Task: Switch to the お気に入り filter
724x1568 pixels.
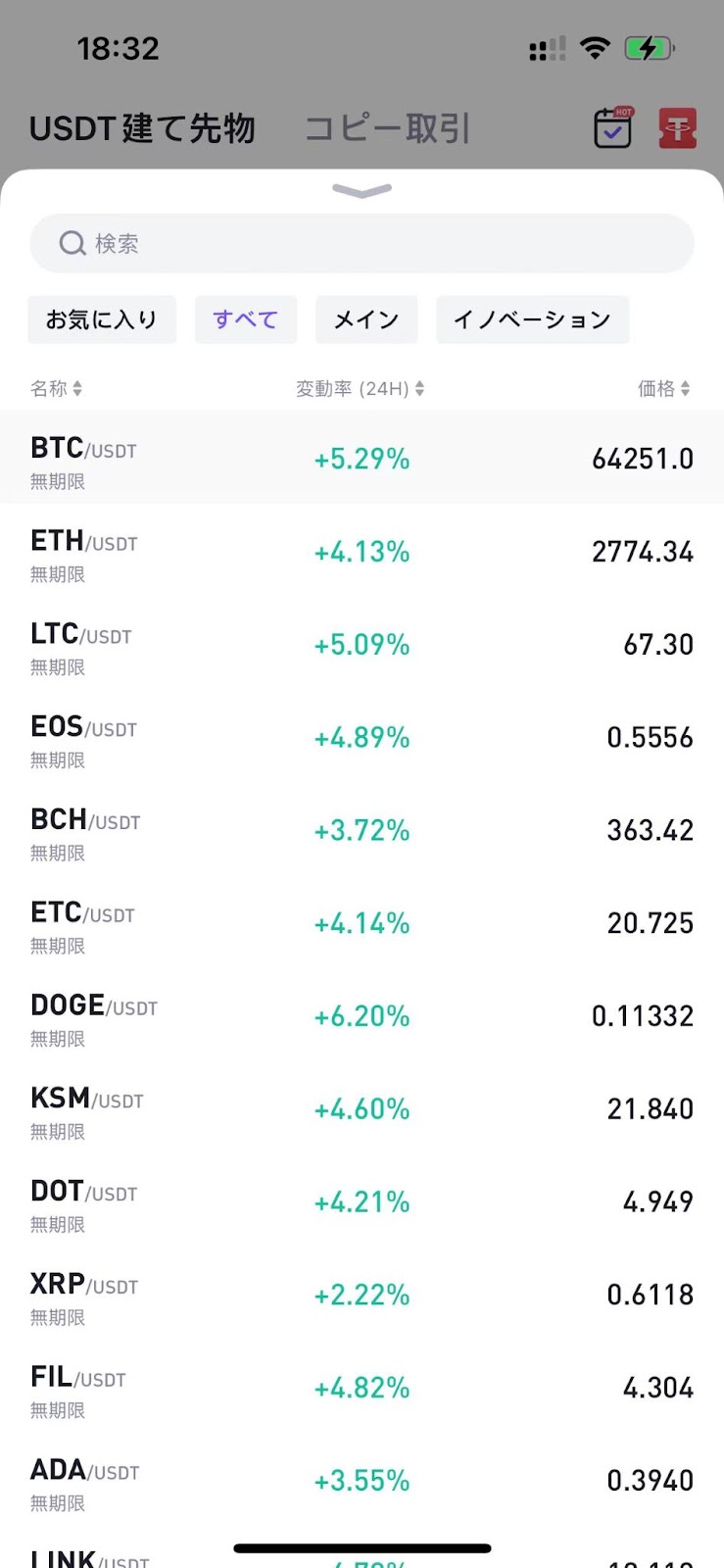Action: point(102,319)
